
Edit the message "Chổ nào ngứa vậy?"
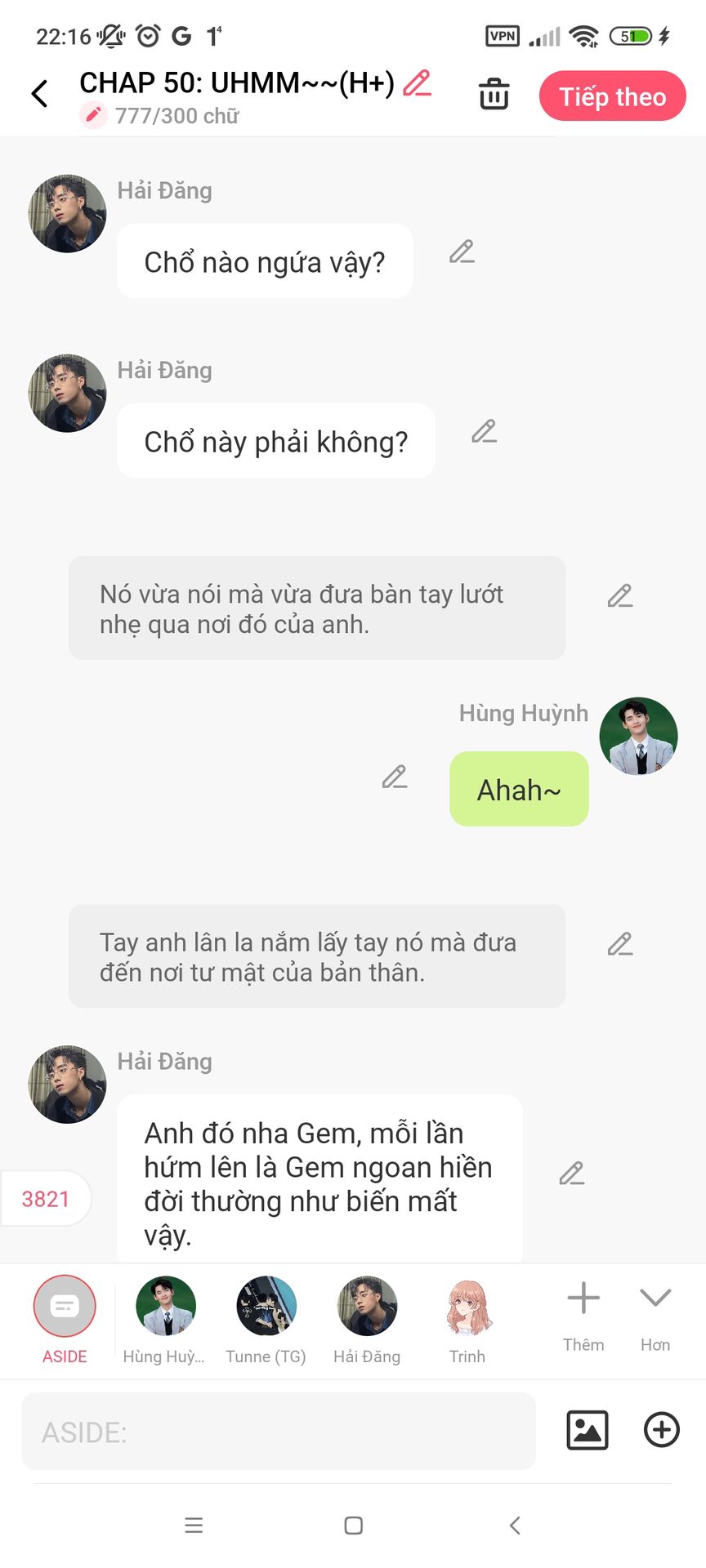tap(462, 252)
